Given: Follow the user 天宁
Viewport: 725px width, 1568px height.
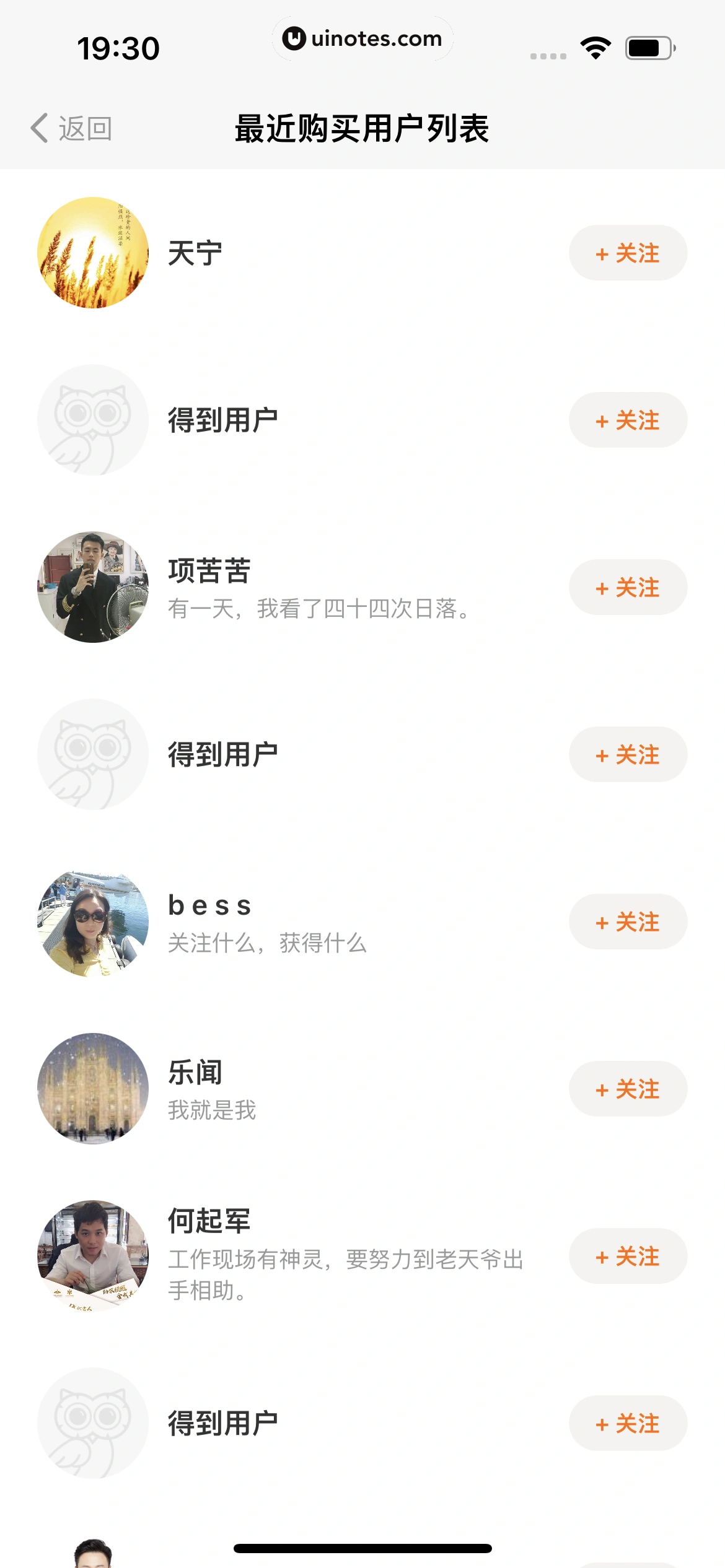Looking at the screenshot, I should 627,253.
